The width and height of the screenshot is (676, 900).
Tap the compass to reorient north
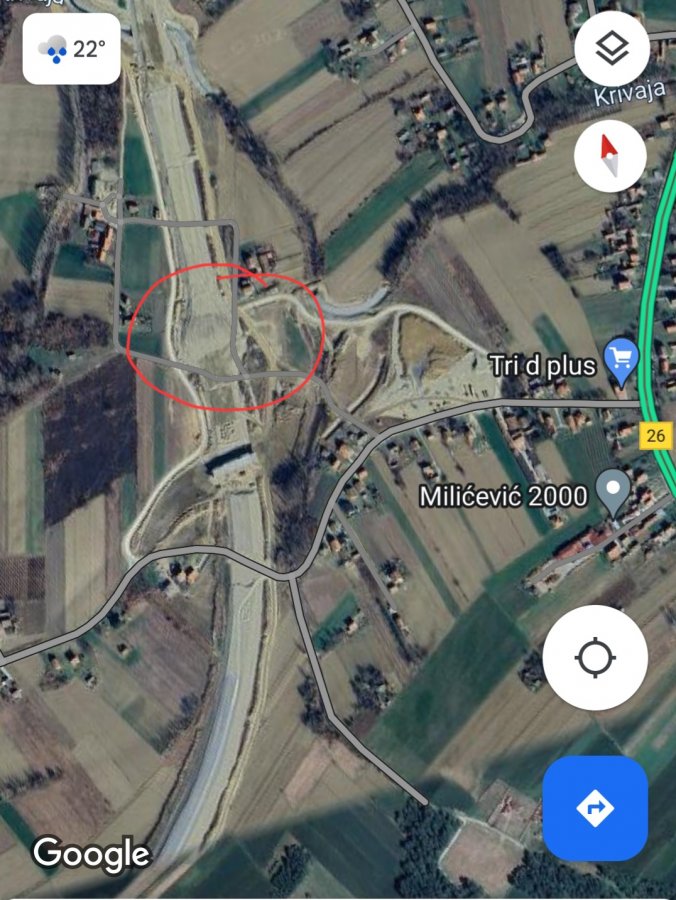point(609,157)
